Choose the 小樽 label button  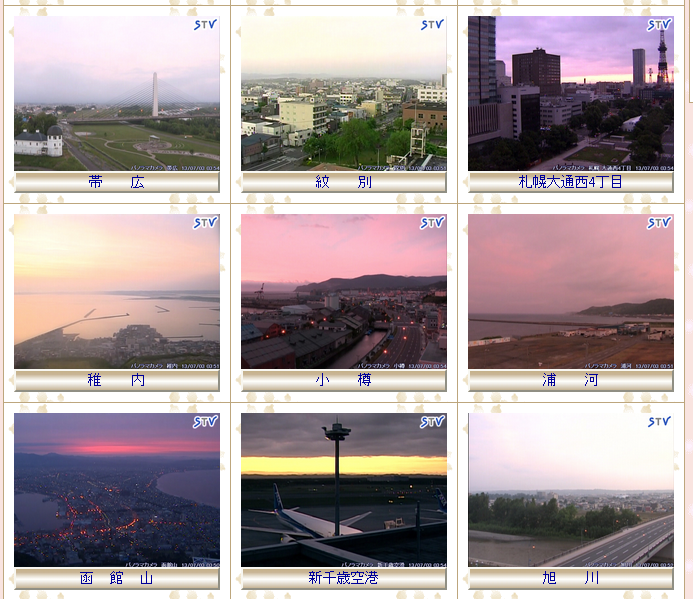(343, 380)
